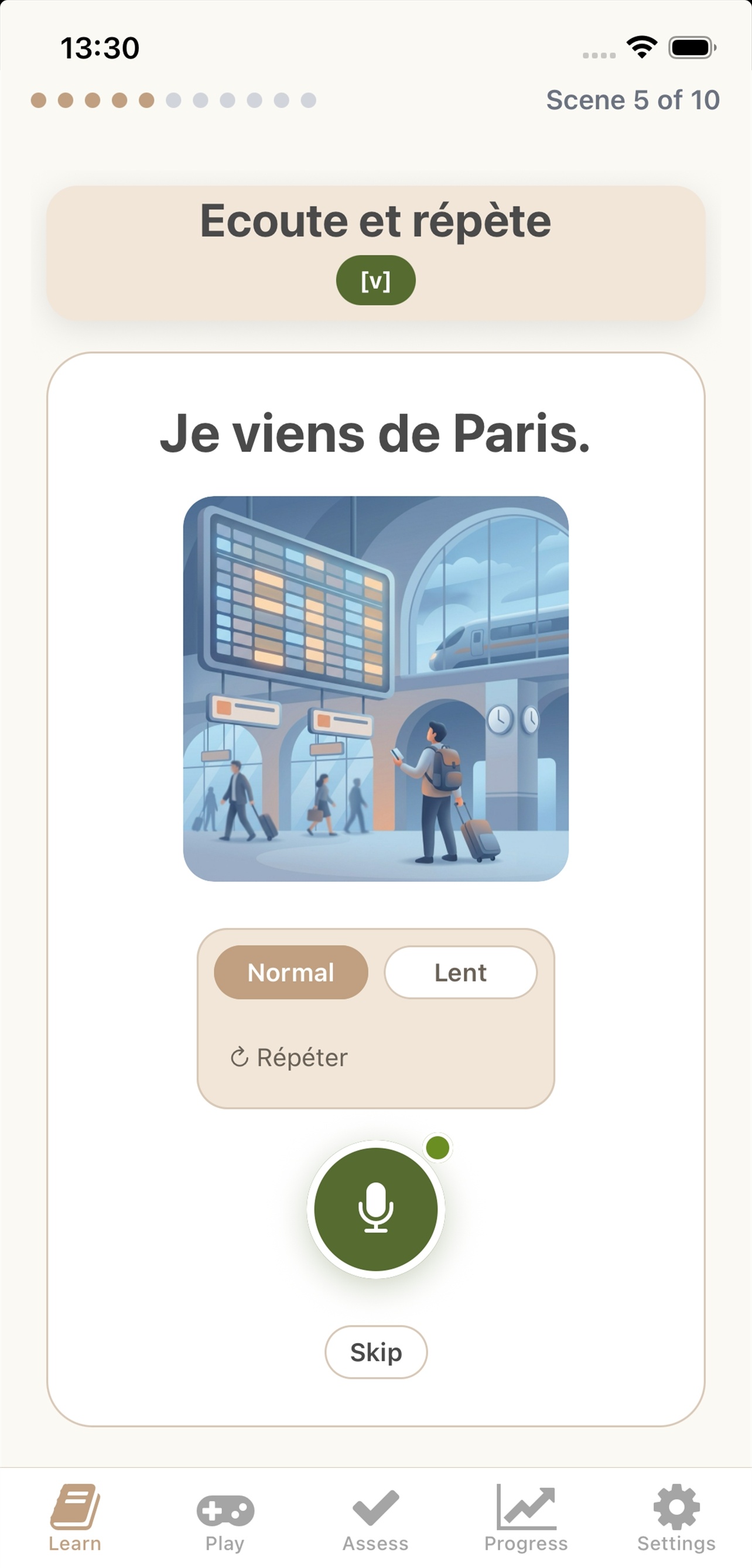The width and height of the screenshot is (752, 1568).
Task: Tap the microphone to record your voice
Action: click(x=375, y=1210)
